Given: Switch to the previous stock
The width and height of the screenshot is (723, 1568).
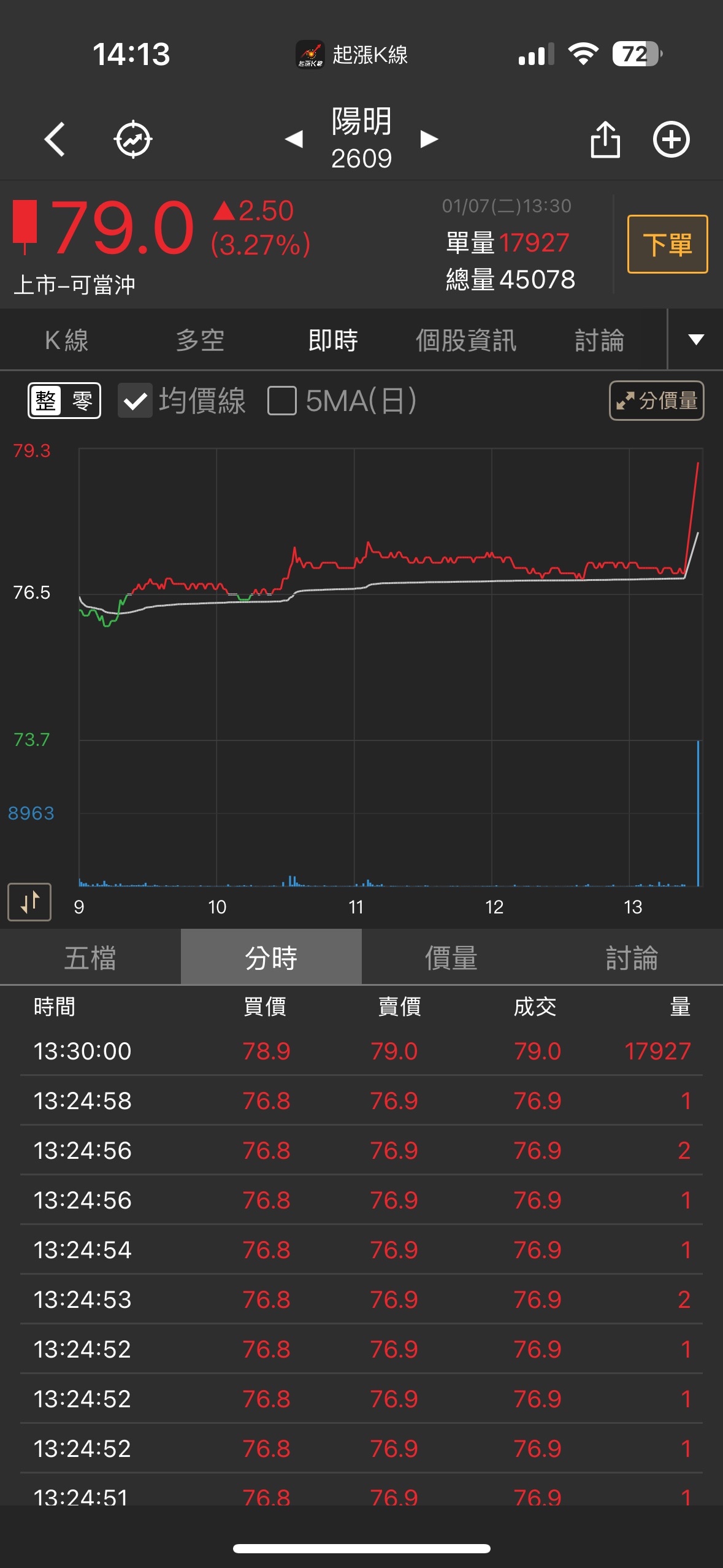Looking at the screenshot, I should click(x=294, y=139).
